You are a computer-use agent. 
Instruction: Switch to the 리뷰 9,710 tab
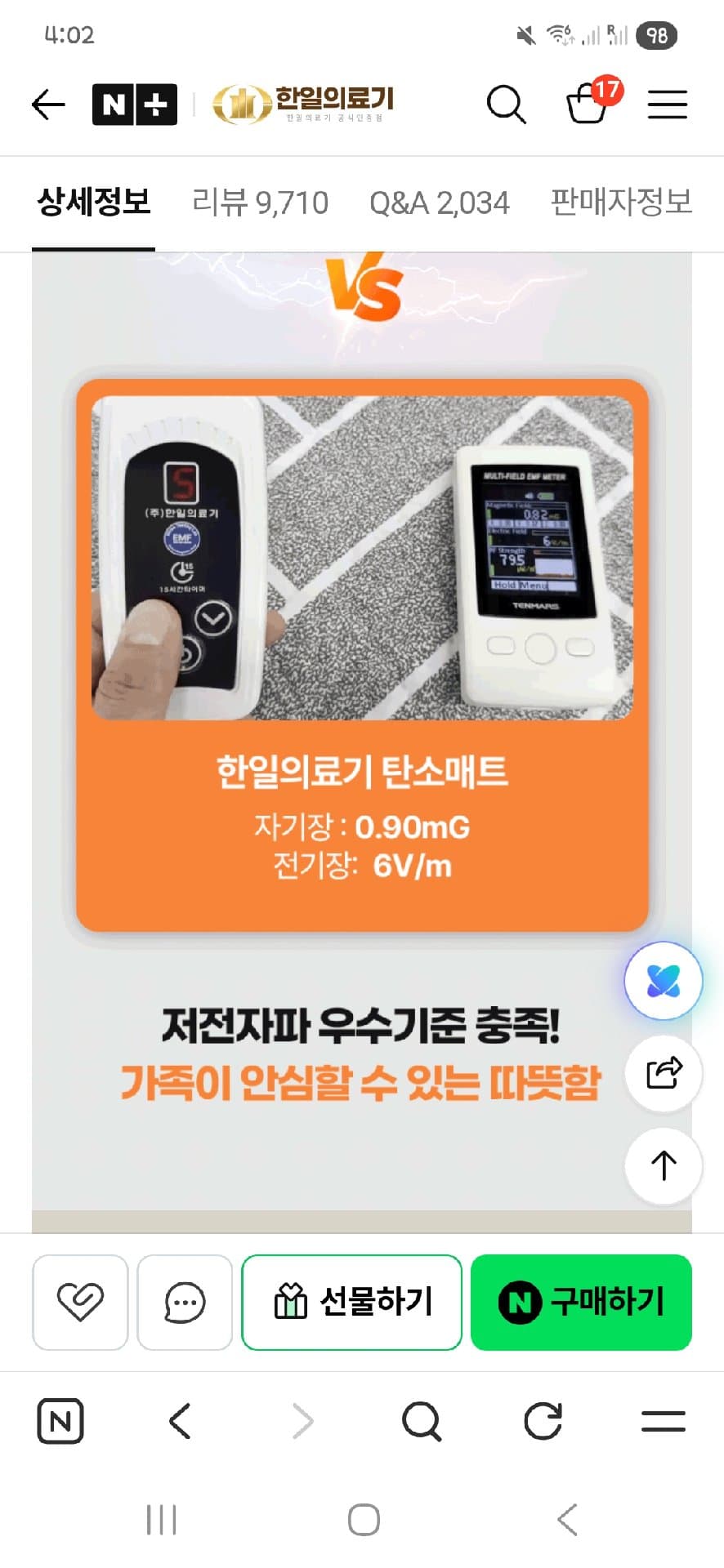pyautogui.click(x=260, y=203)
